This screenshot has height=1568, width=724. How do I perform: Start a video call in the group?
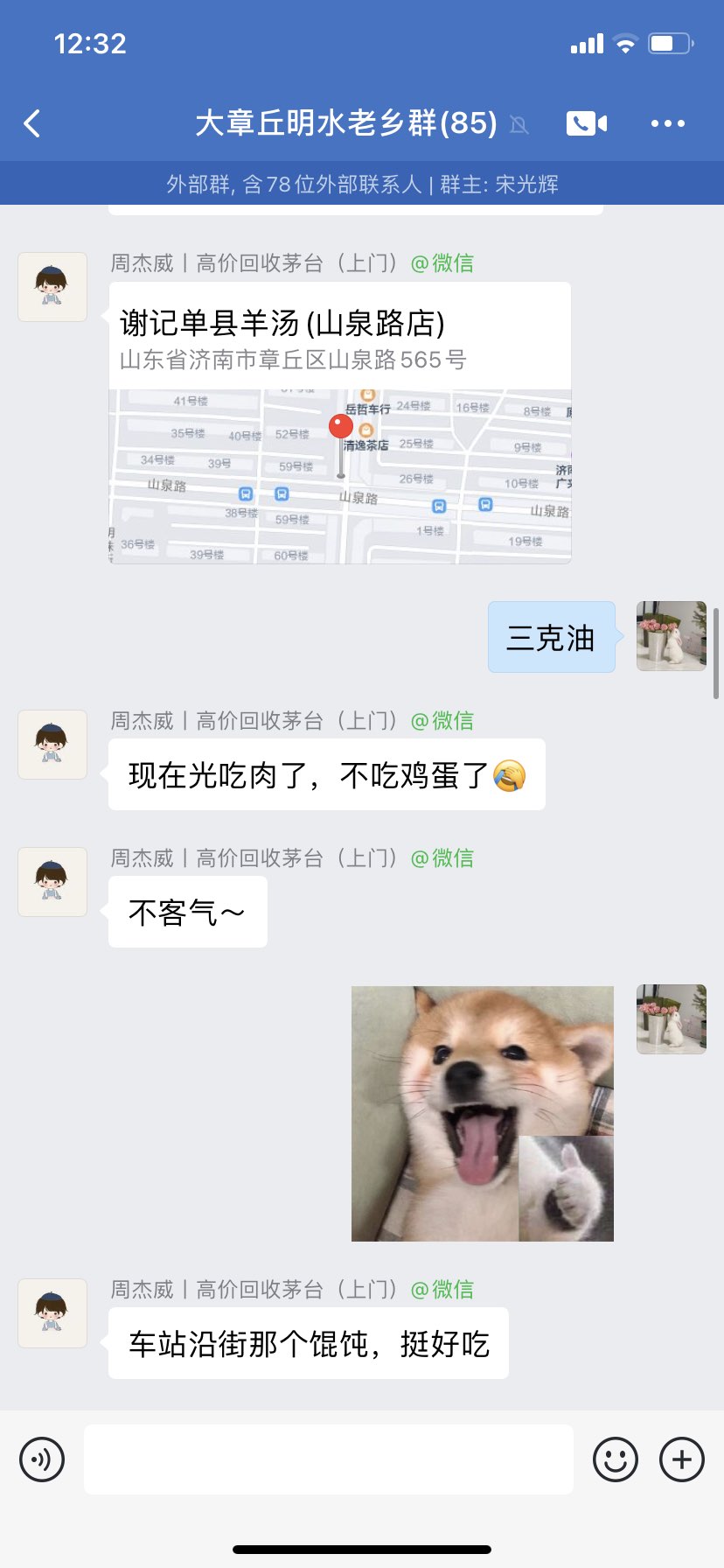pyautogui.click(x=586, y=123)
